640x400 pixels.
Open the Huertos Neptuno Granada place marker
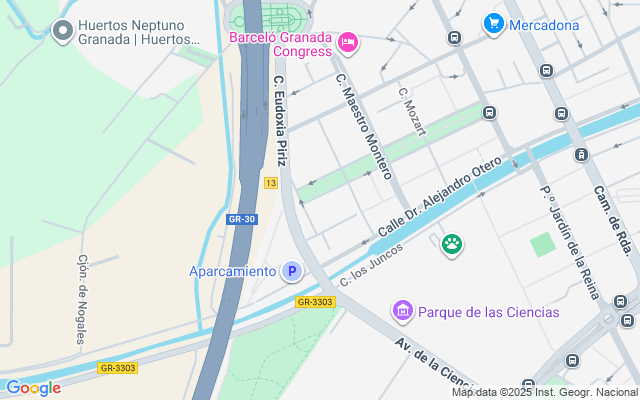[63, 31]
